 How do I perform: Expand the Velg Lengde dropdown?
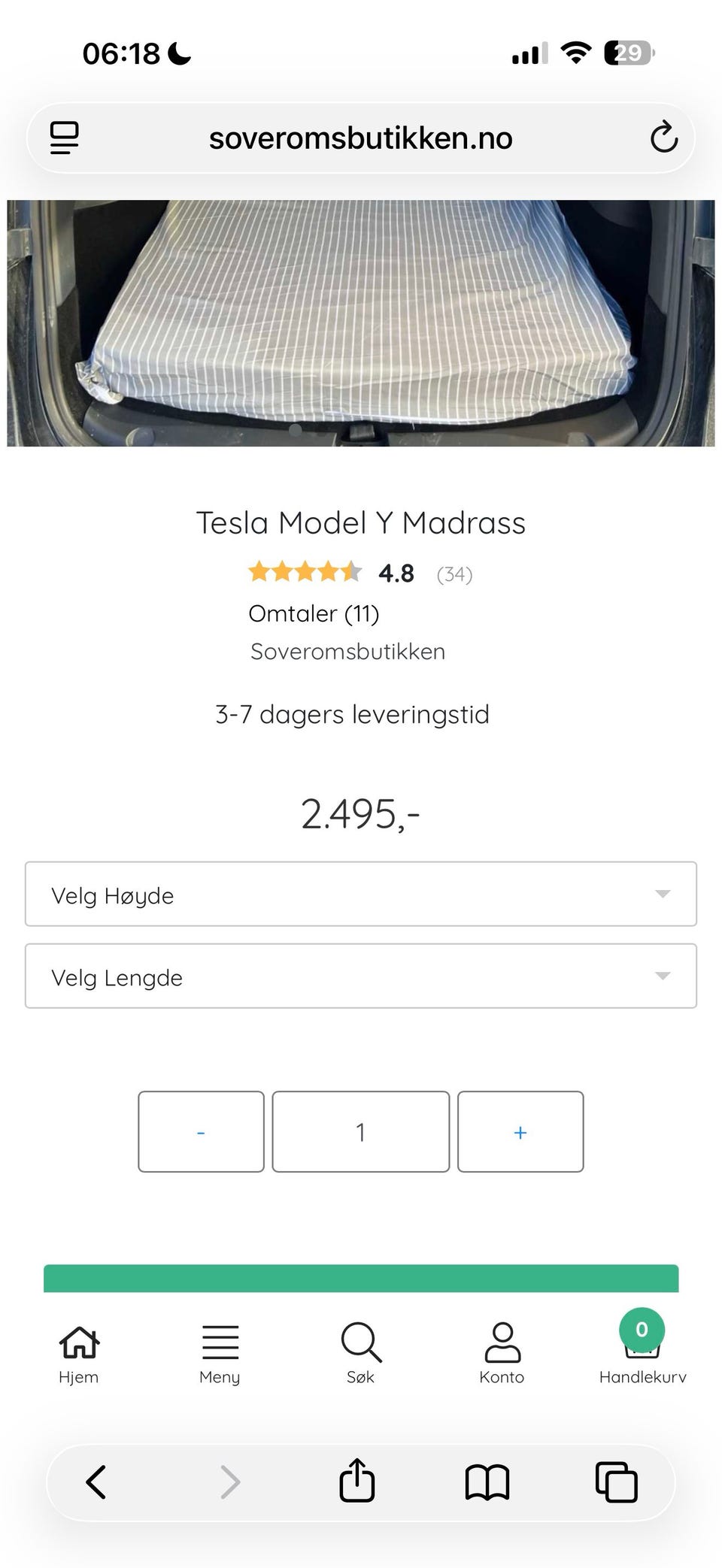tap(361, 976)
